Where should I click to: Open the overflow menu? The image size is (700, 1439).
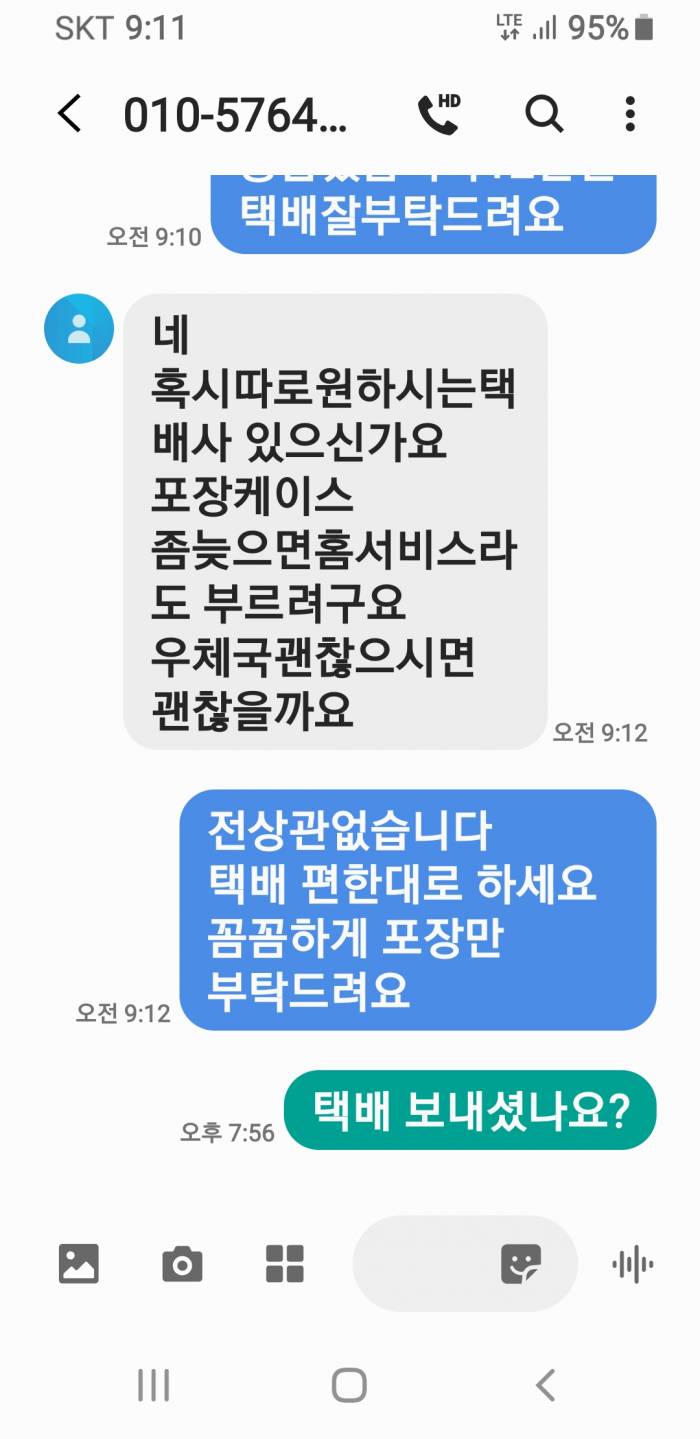pos(630,115)
